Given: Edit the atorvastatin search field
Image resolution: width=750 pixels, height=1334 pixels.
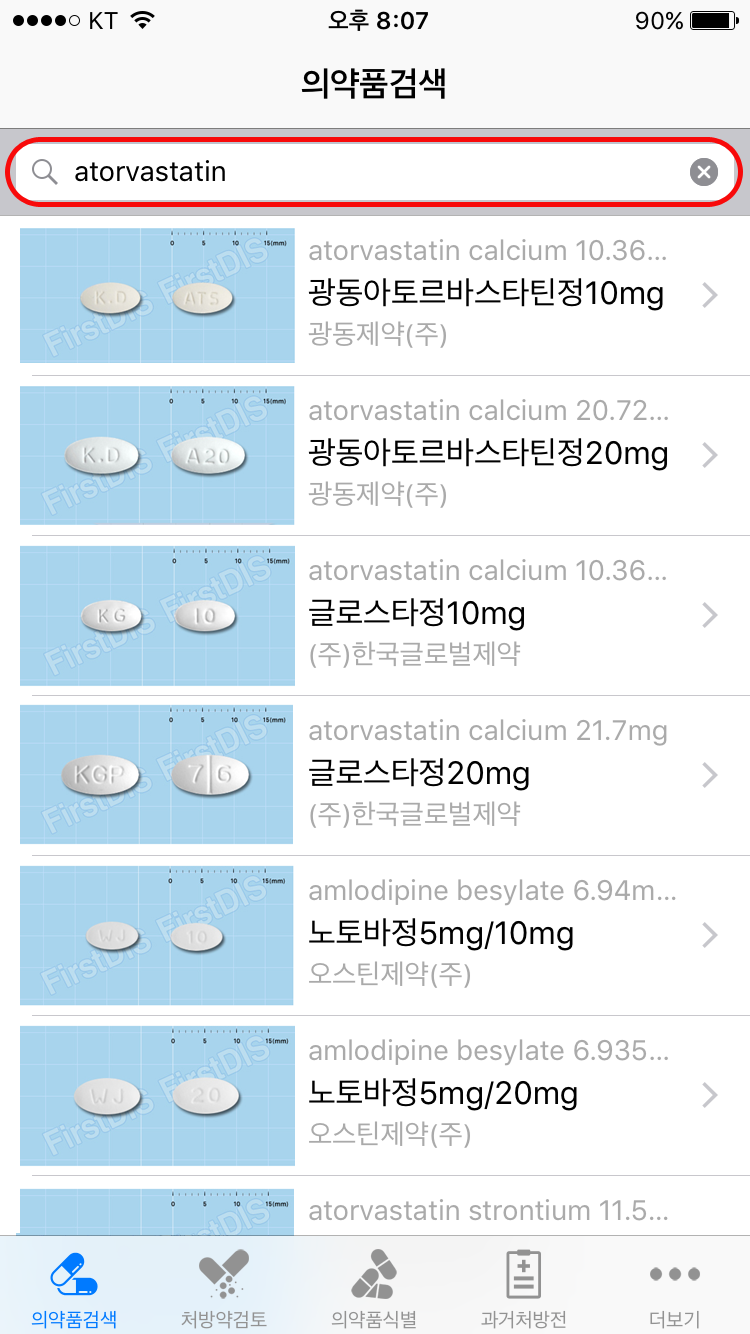Looking at the screenshot, I should click(x=375, y=172).
